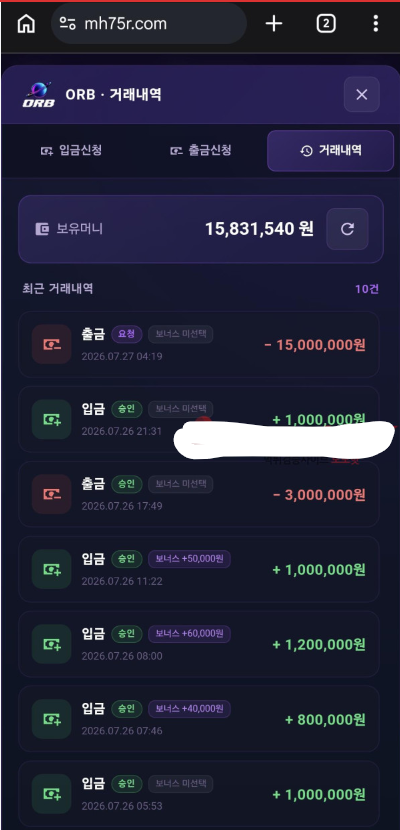This screenshot has width=400, height=830.
Task: Switch to the 입금신청 tab
Action: coord(71,150)
